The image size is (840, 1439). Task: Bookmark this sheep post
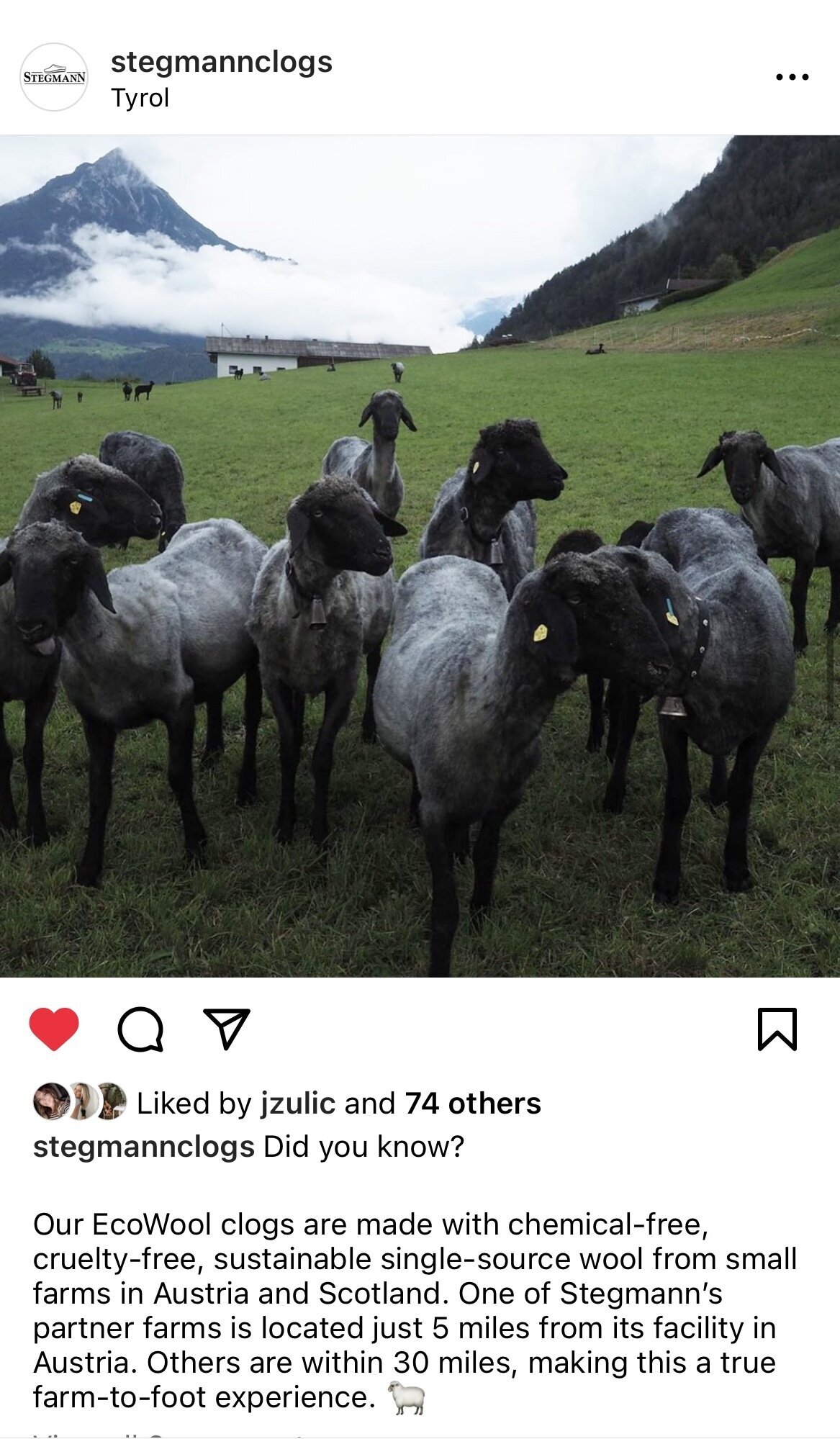(777, 1029)
